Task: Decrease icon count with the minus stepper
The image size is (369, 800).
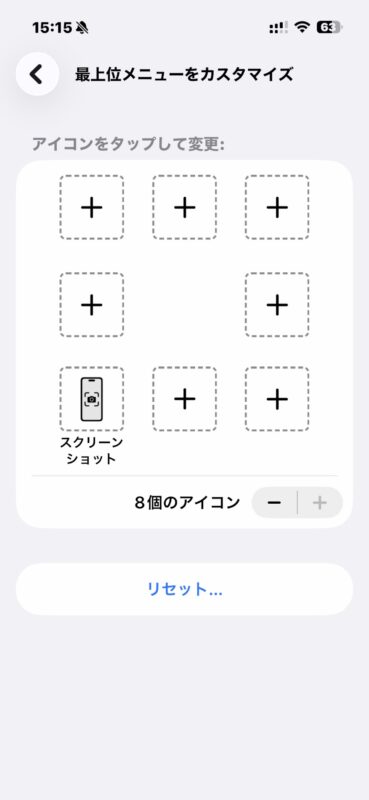Action: 275,503
